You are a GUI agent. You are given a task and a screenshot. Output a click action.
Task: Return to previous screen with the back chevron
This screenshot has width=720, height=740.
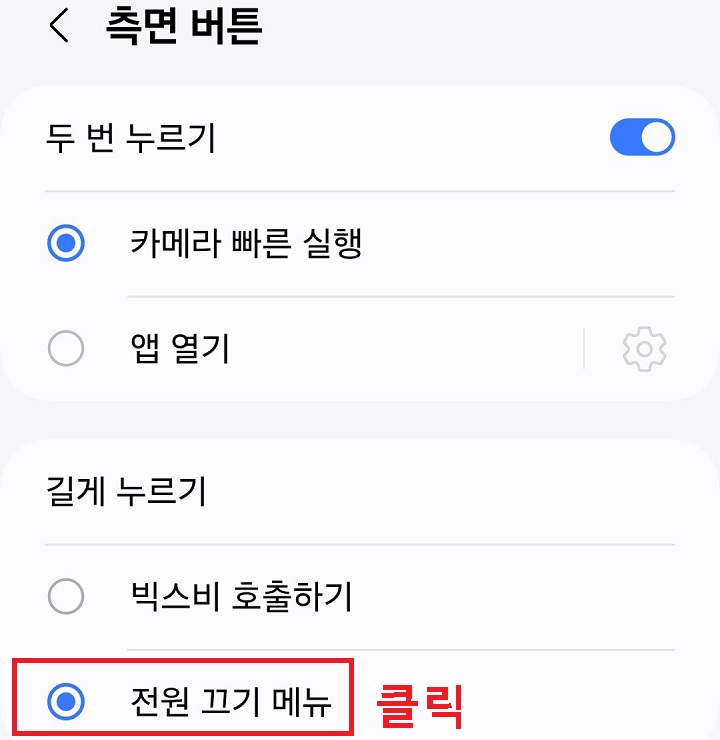(x=58, y=28)
